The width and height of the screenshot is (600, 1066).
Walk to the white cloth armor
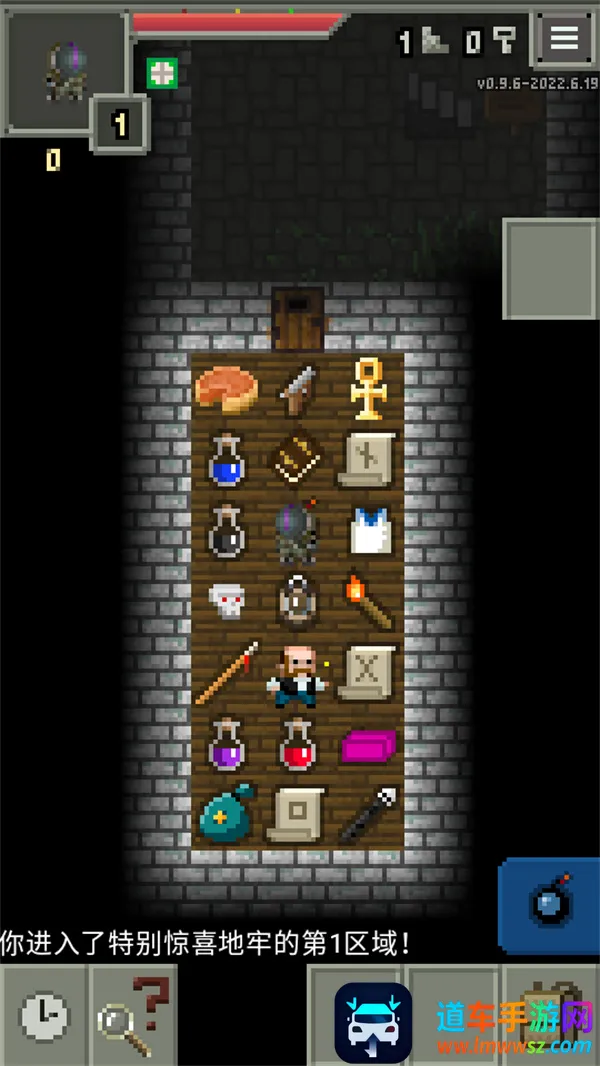[x=369, y=530]
